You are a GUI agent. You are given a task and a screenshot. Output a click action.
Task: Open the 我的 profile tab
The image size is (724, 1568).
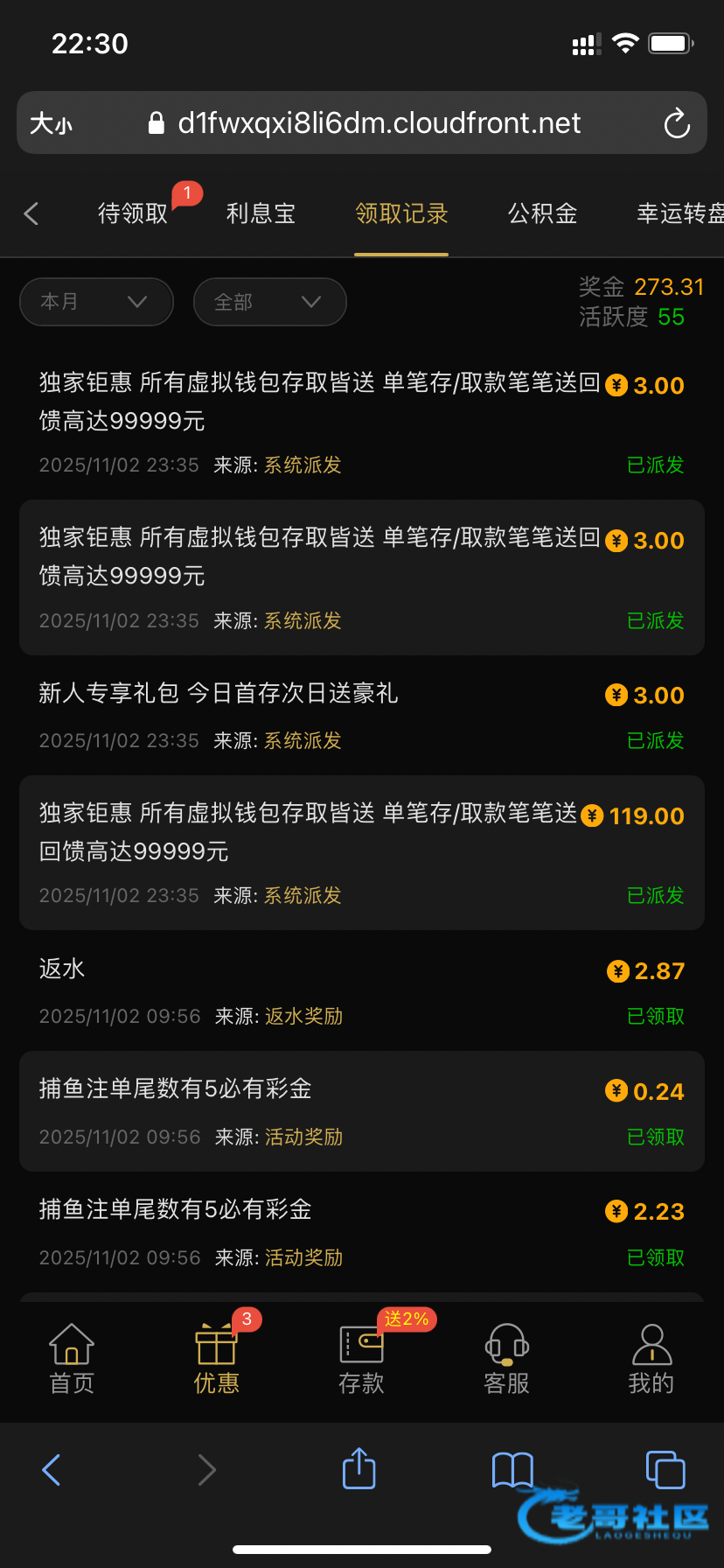point(651,1357)
